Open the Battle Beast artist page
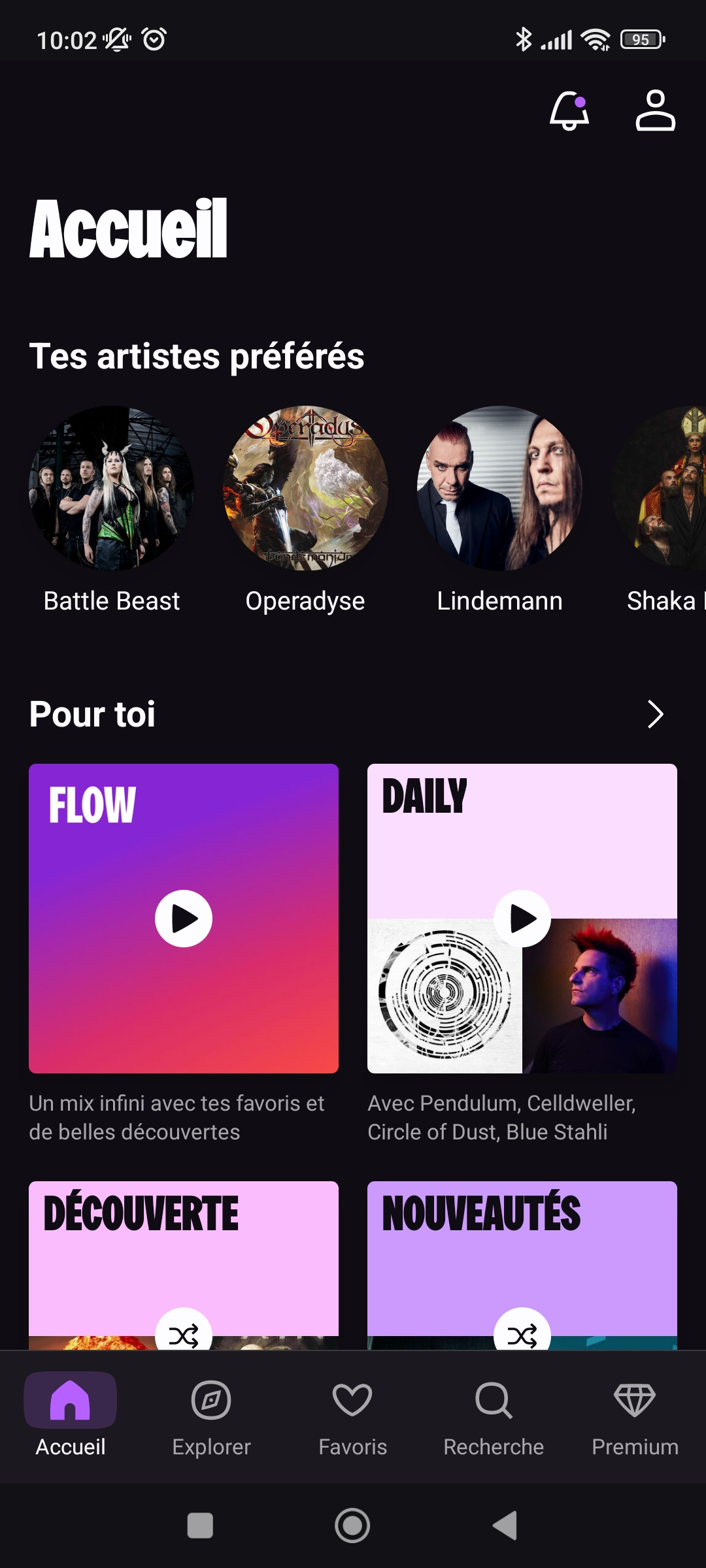This screenshot has height=1568, width=706. pyautogui.click(x=110, y=491)
